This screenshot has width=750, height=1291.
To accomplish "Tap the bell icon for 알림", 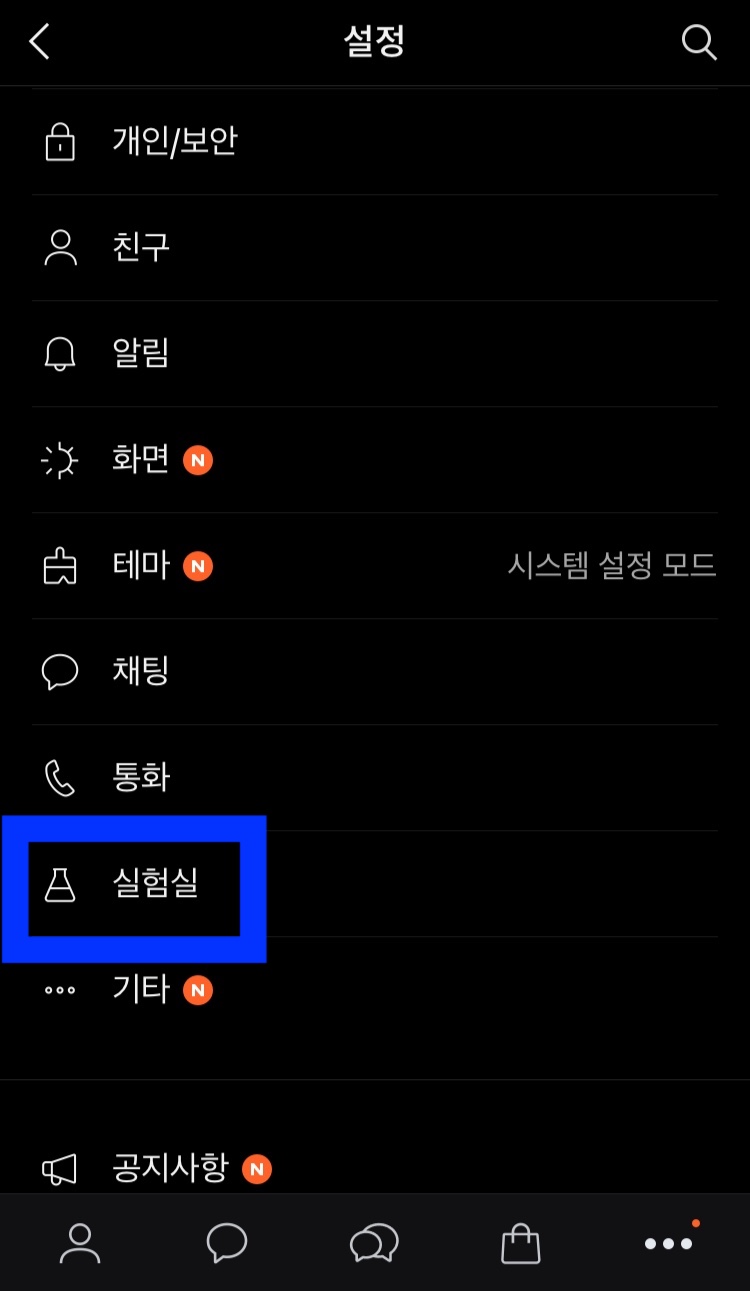I will tap(60, 353).
